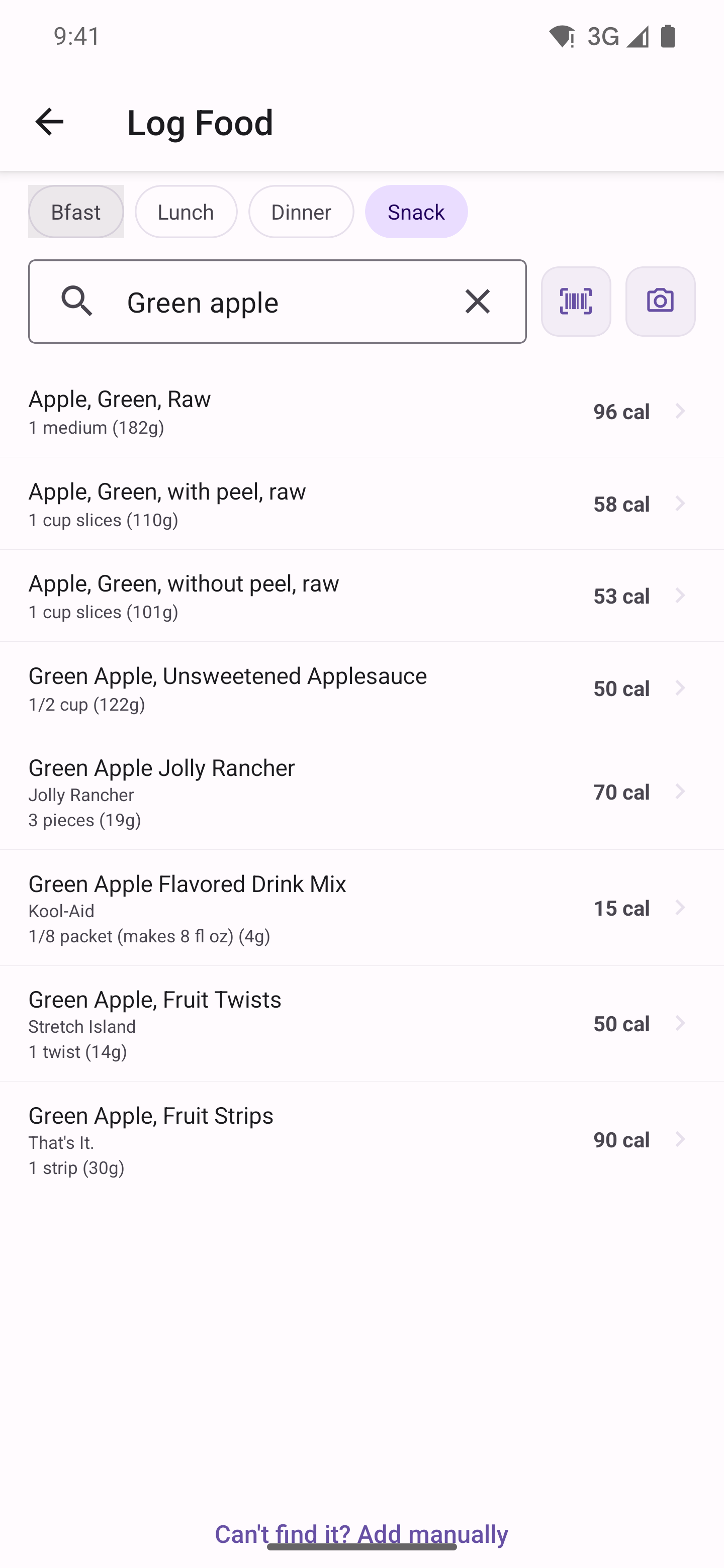Tap chevron next to Green Apple Jolly Rancher
Image resolution: width=724 pixels, height=1568 pixels.
coord(680,792)
